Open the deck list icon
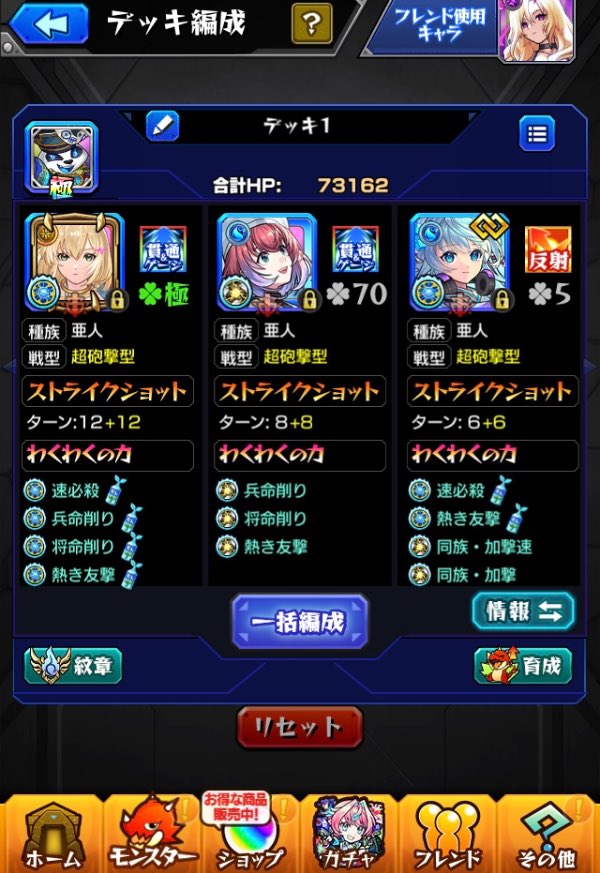This screenshot has height=873, width=600. tap(536, 133)
